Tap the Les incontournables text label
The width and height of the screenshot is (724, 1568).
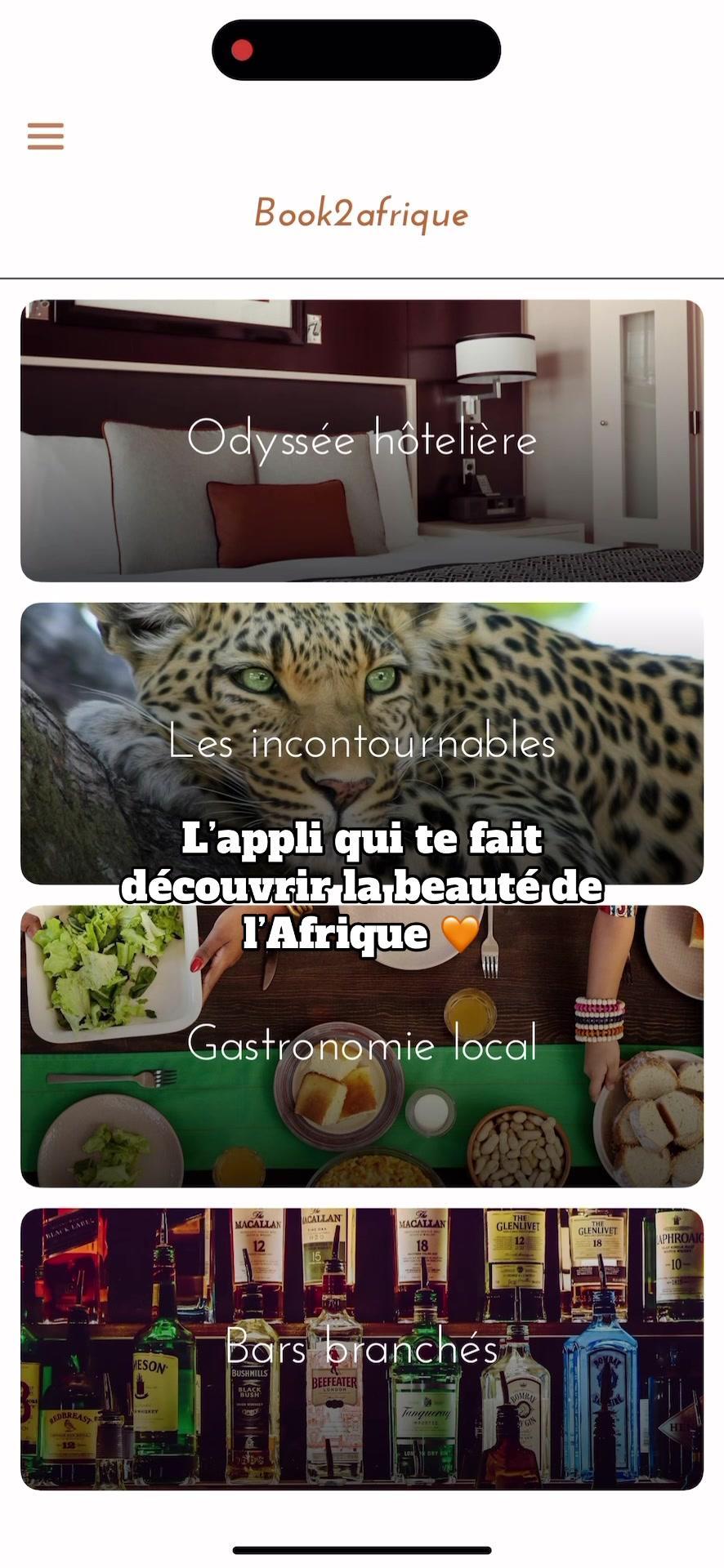point(362,742)
